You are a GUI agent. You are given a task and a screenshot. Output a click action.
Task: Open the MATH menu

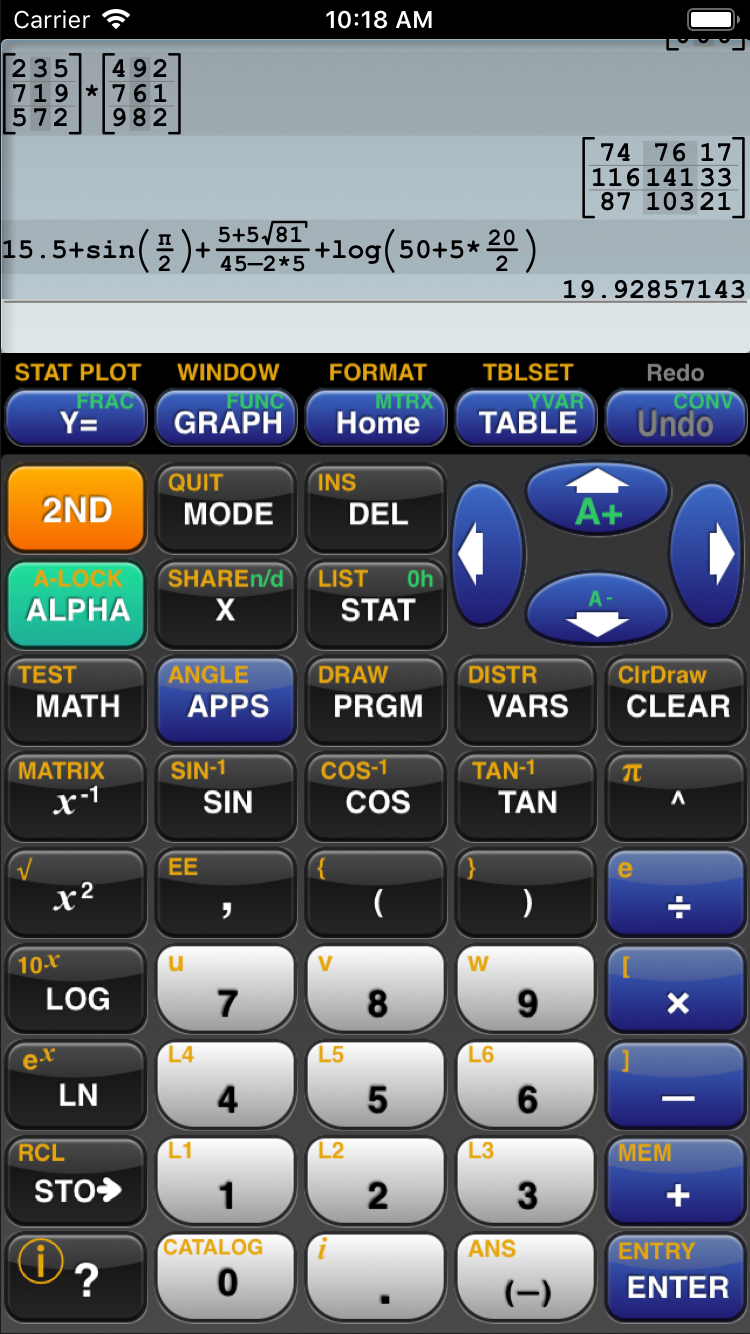(76, 700)
